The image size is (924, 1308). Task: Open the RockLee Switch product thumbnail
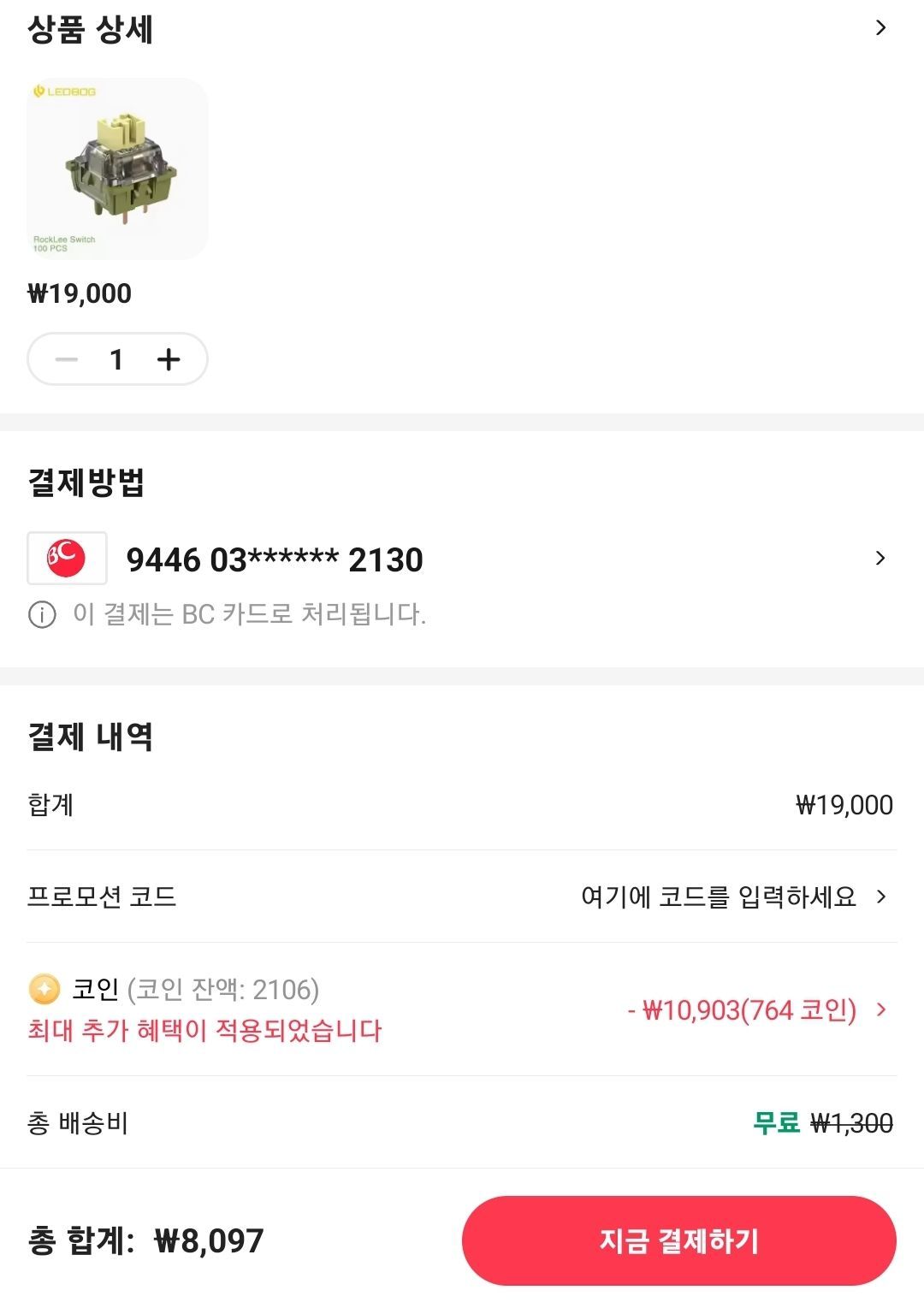(x=117, y=169)
